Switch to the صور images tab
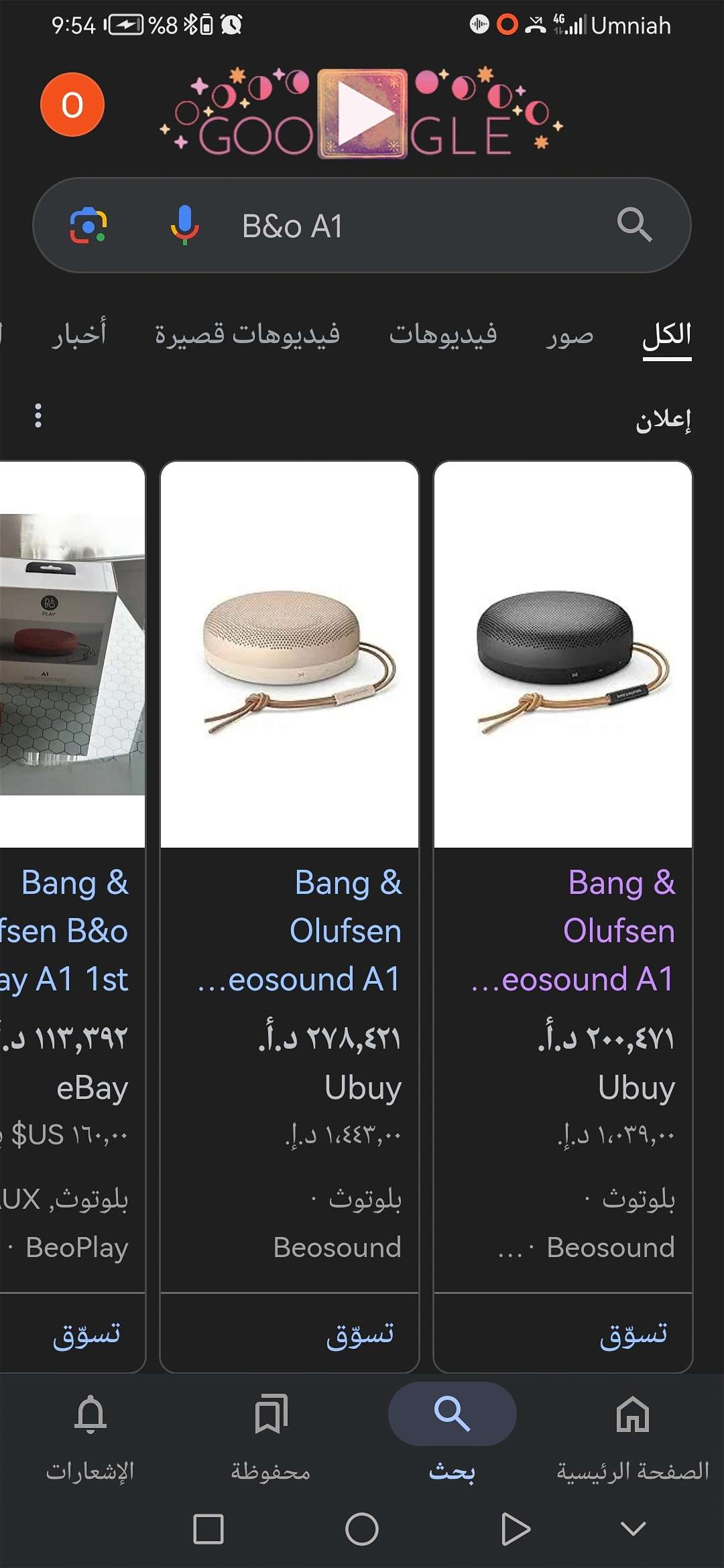The image size is (724, 1568). [569, 334]
